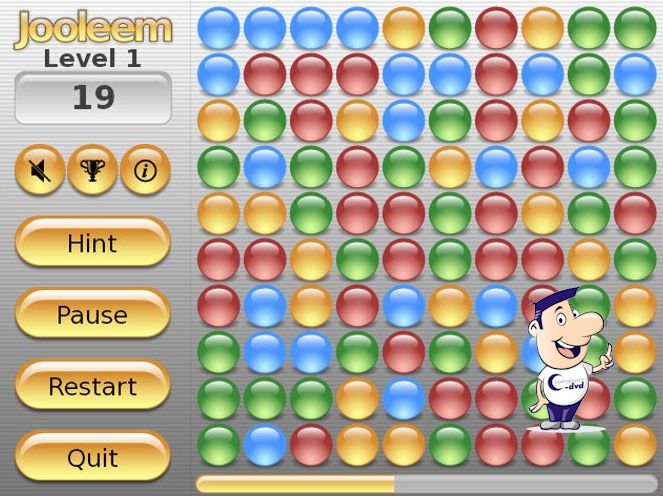Image resolution: width=663 pixels, height=496 pixels.
Task: Quit the game
Action: pyautogui.click(x=92, y=458)
